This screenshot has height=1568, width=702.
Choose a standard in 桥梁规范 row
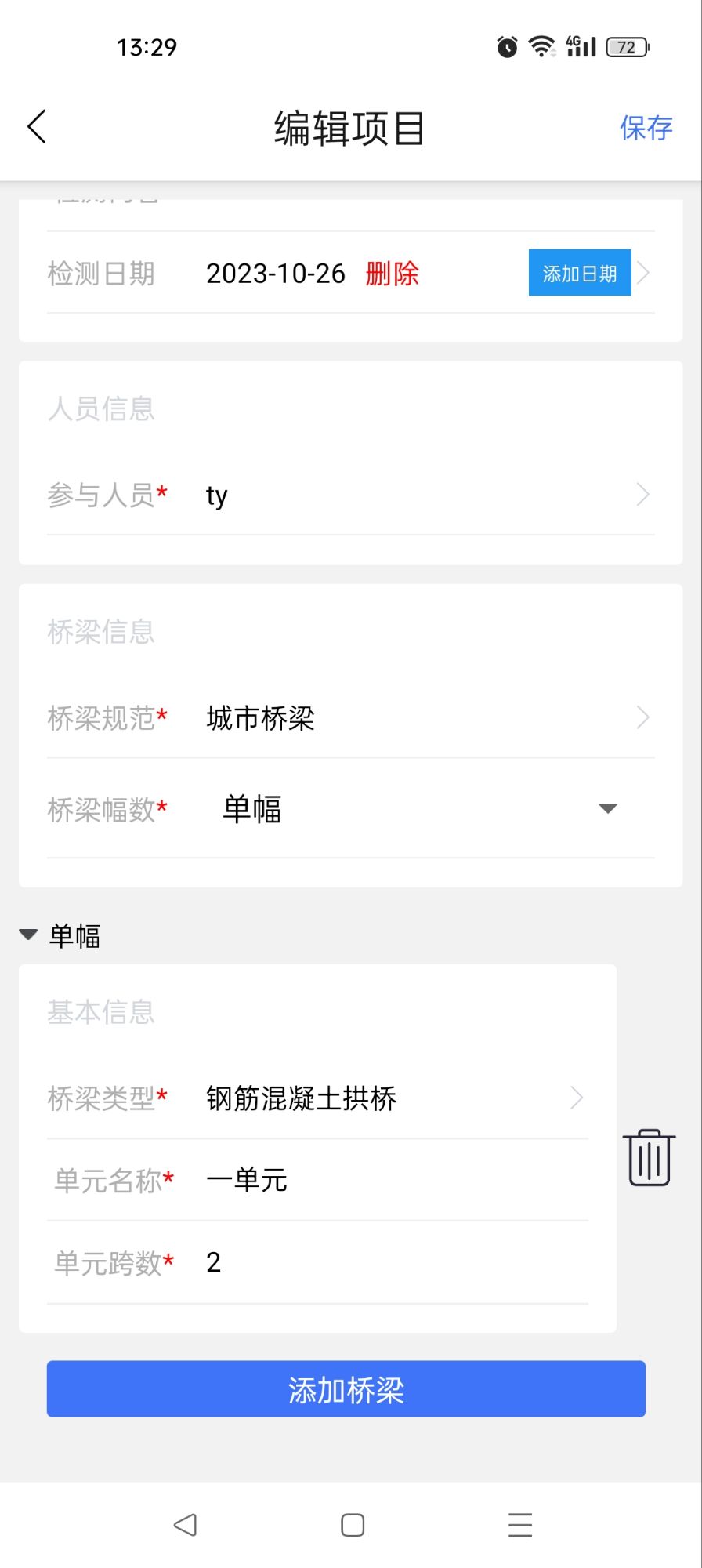[x=423, y=717]
